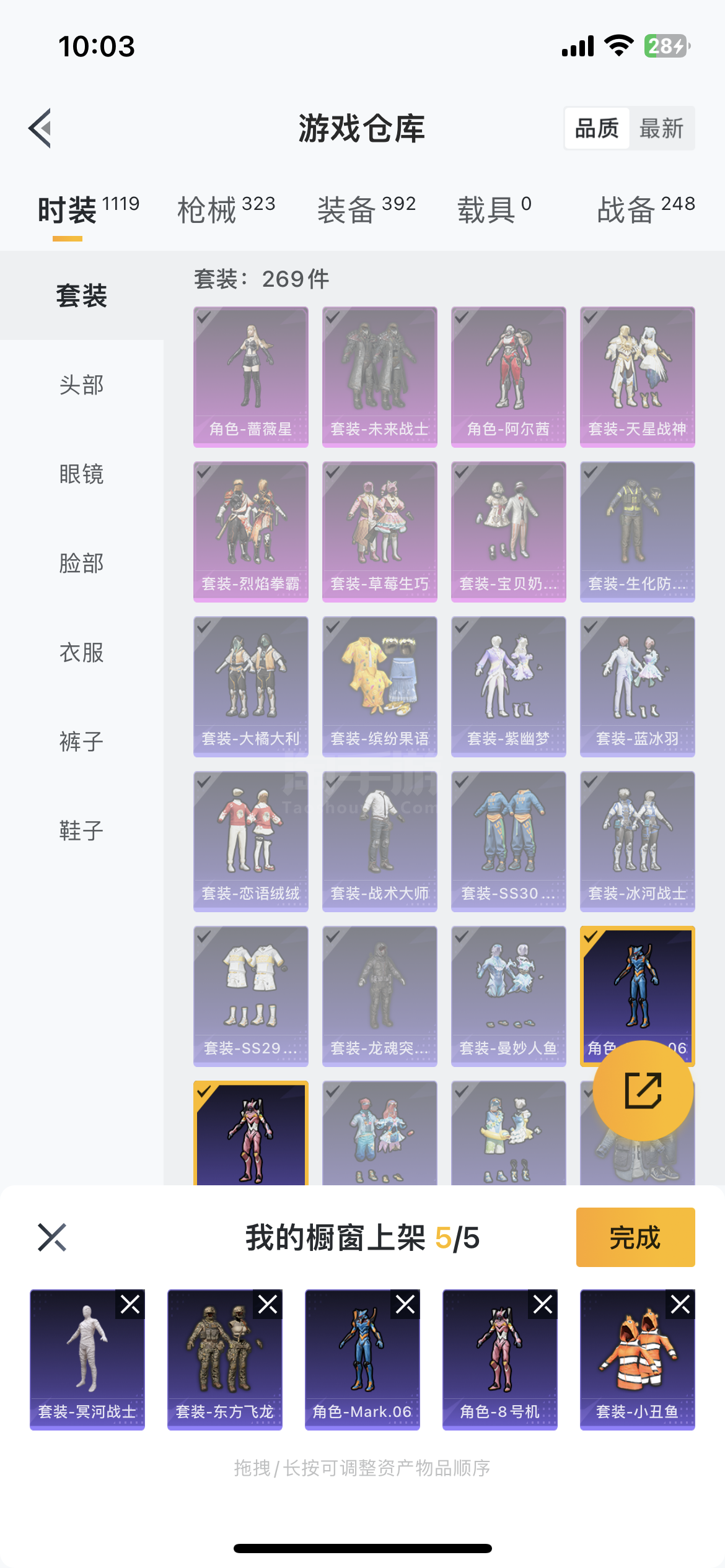Switch to the 载具 tab
Screen dimensions: 725x1568
click(x=494, y=209)
